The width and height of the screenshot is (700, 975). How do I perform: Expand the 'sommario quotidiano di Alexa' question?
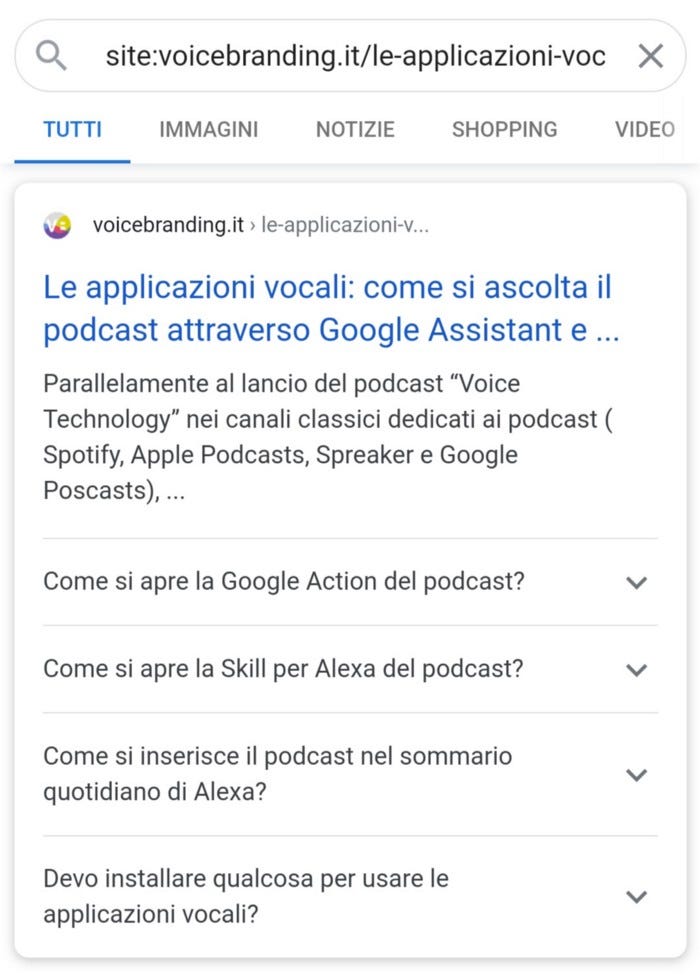[350, 774]
